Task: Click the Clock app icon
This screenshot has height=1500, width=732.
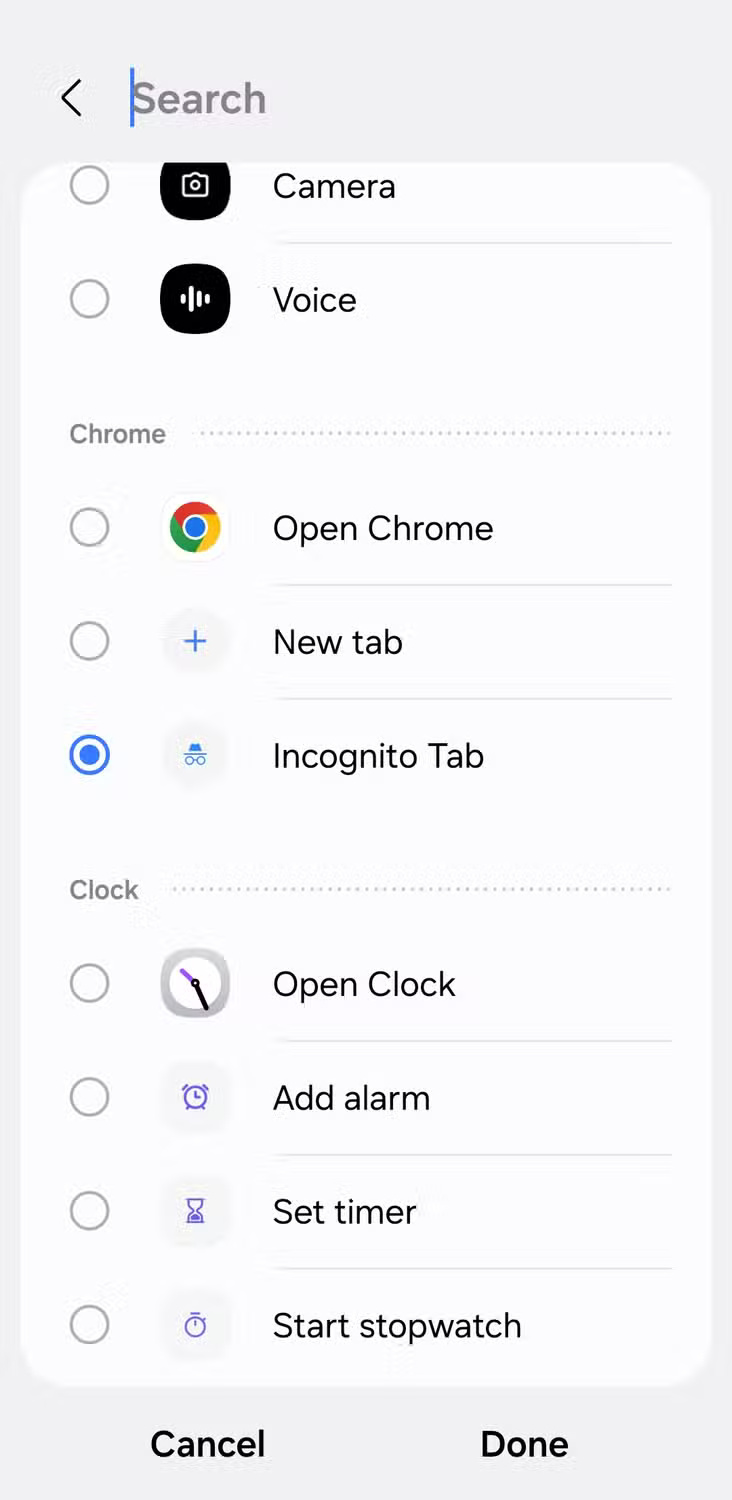Action: 195,983
